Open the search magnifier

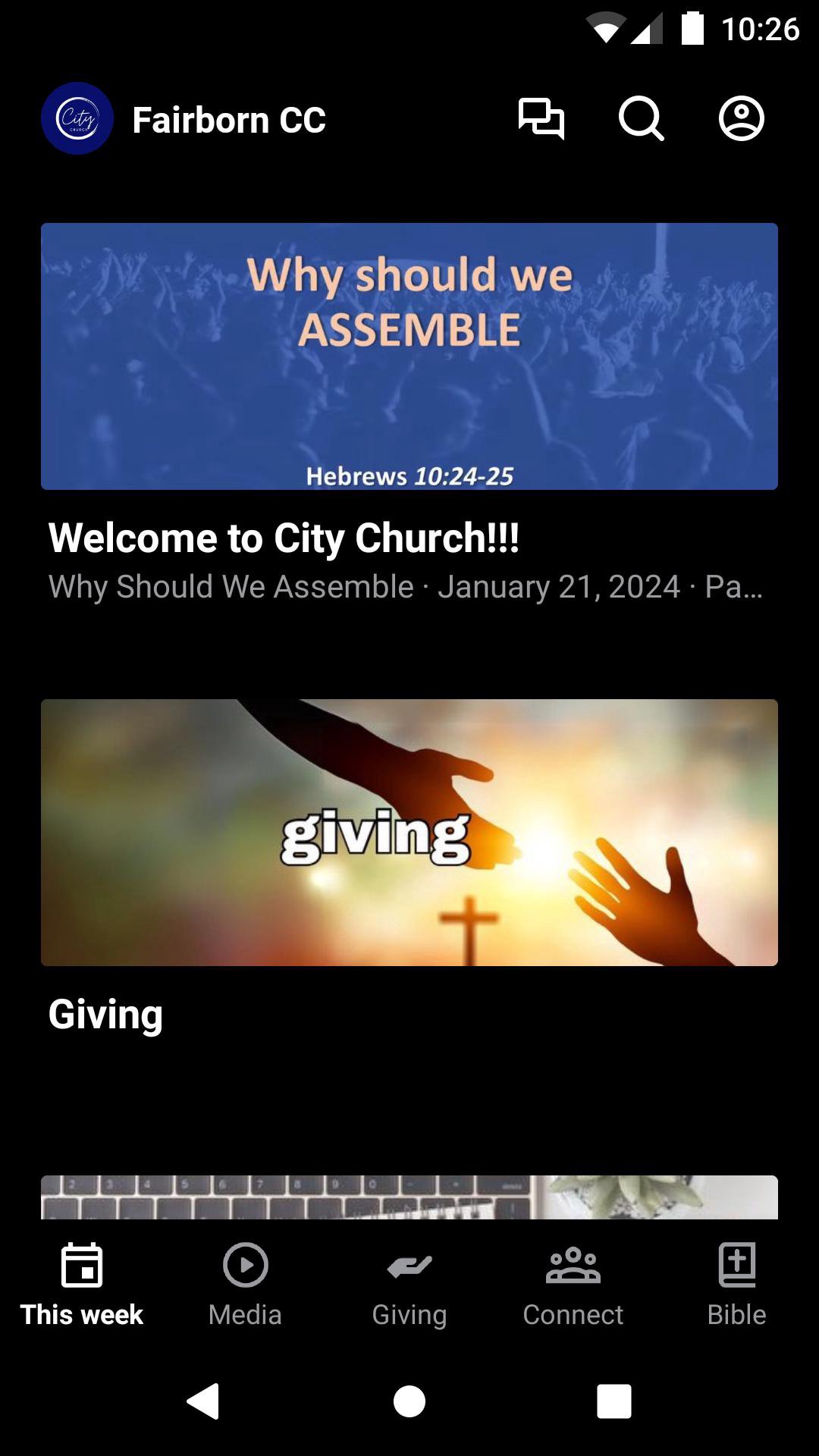pos(641,119)
